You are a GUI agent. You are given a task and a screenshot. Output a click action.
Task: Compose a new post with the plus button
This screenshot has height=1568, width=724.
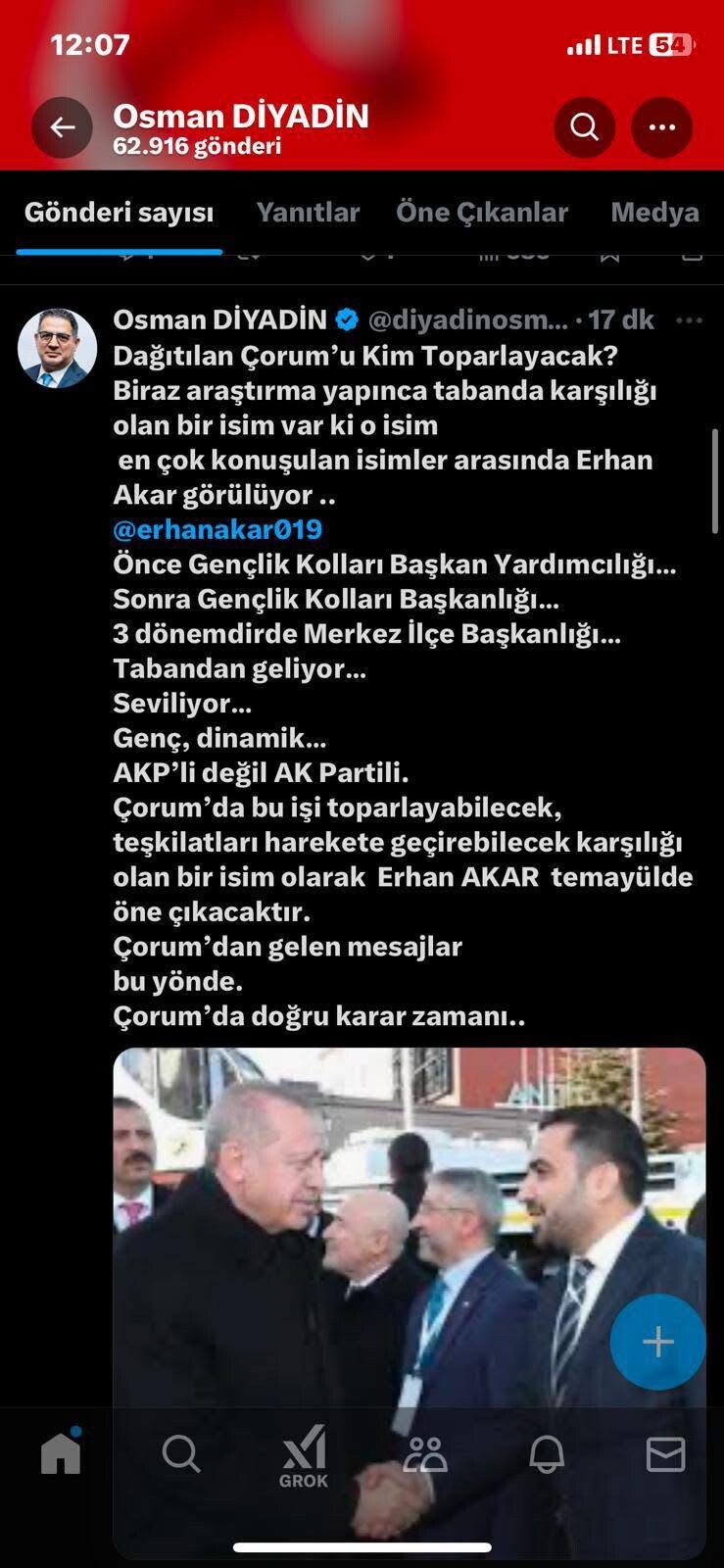tap(657, 1342)
